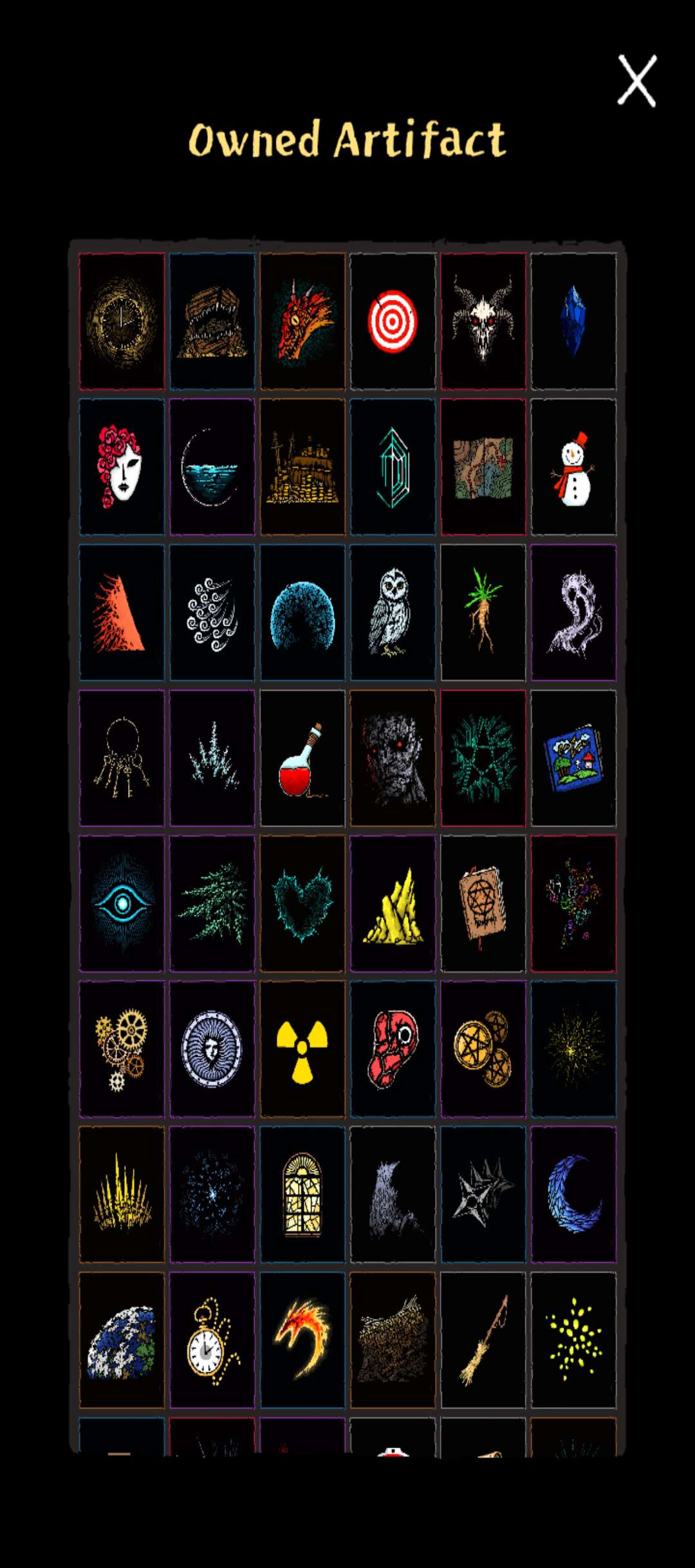
Task: Select the gold pocket watch artifact
Action: click(x=212, y=1340)
